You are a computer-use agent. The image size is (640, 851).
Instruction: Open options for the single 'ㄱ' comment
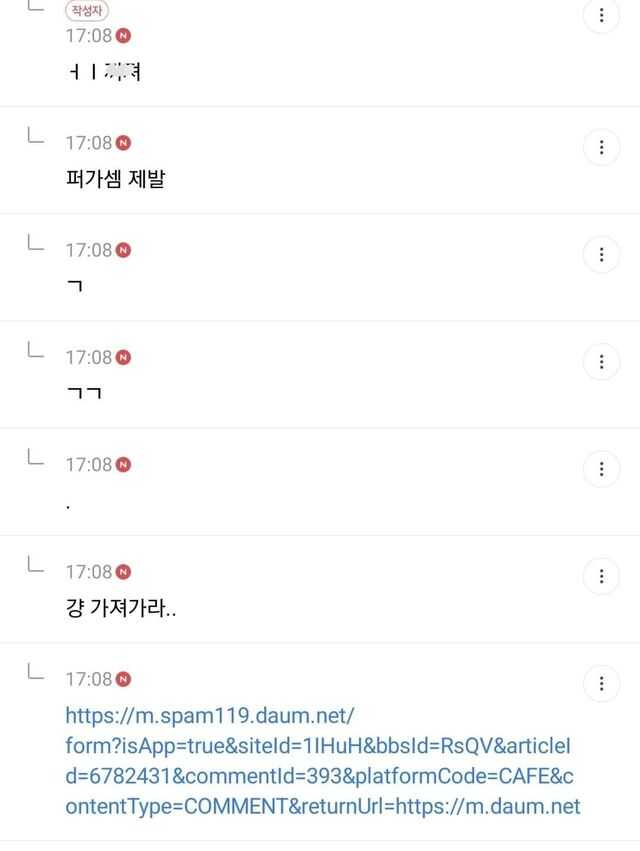[x=601, y=255]
